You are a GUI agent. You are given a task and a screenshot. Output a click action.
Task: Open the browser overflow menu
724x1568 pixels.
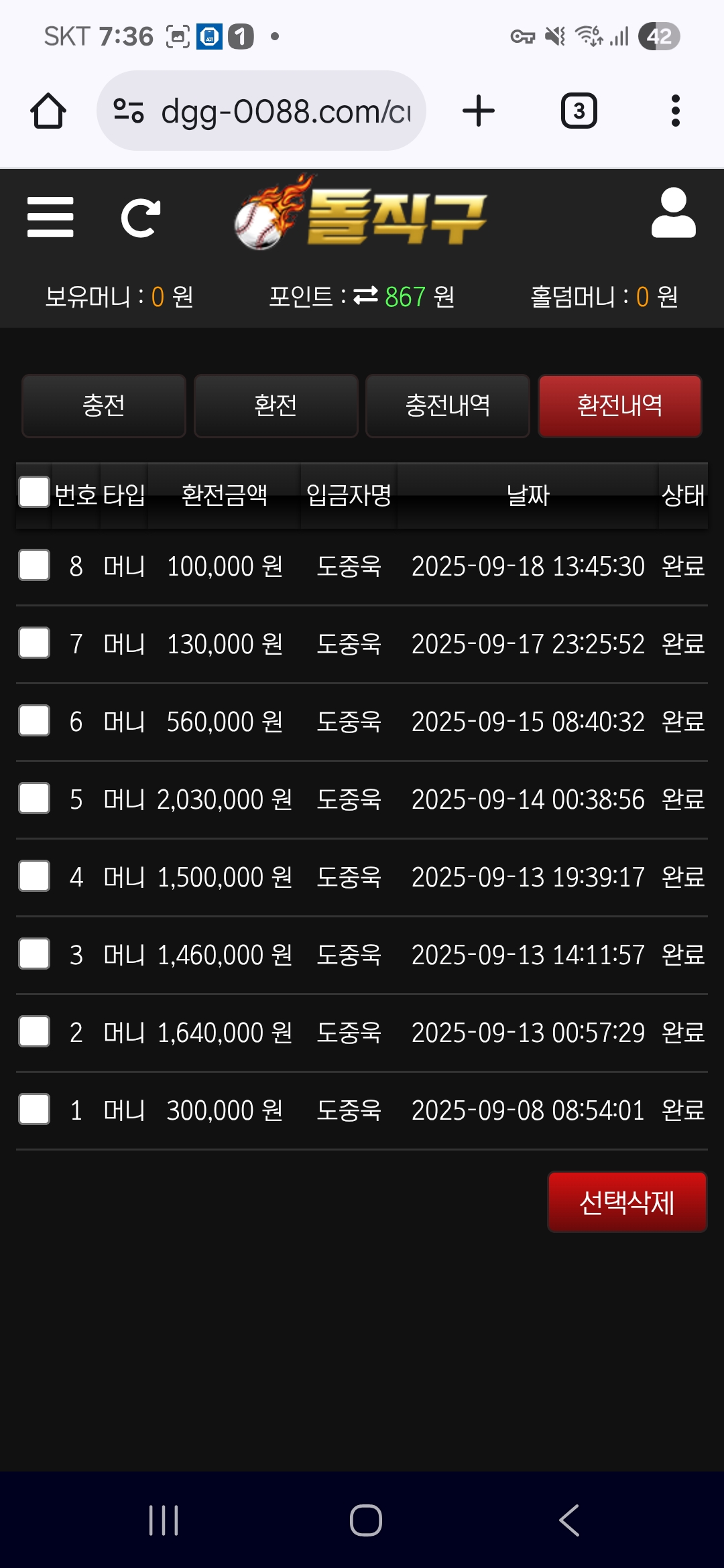pyautogui.click(x=675, y=111)
